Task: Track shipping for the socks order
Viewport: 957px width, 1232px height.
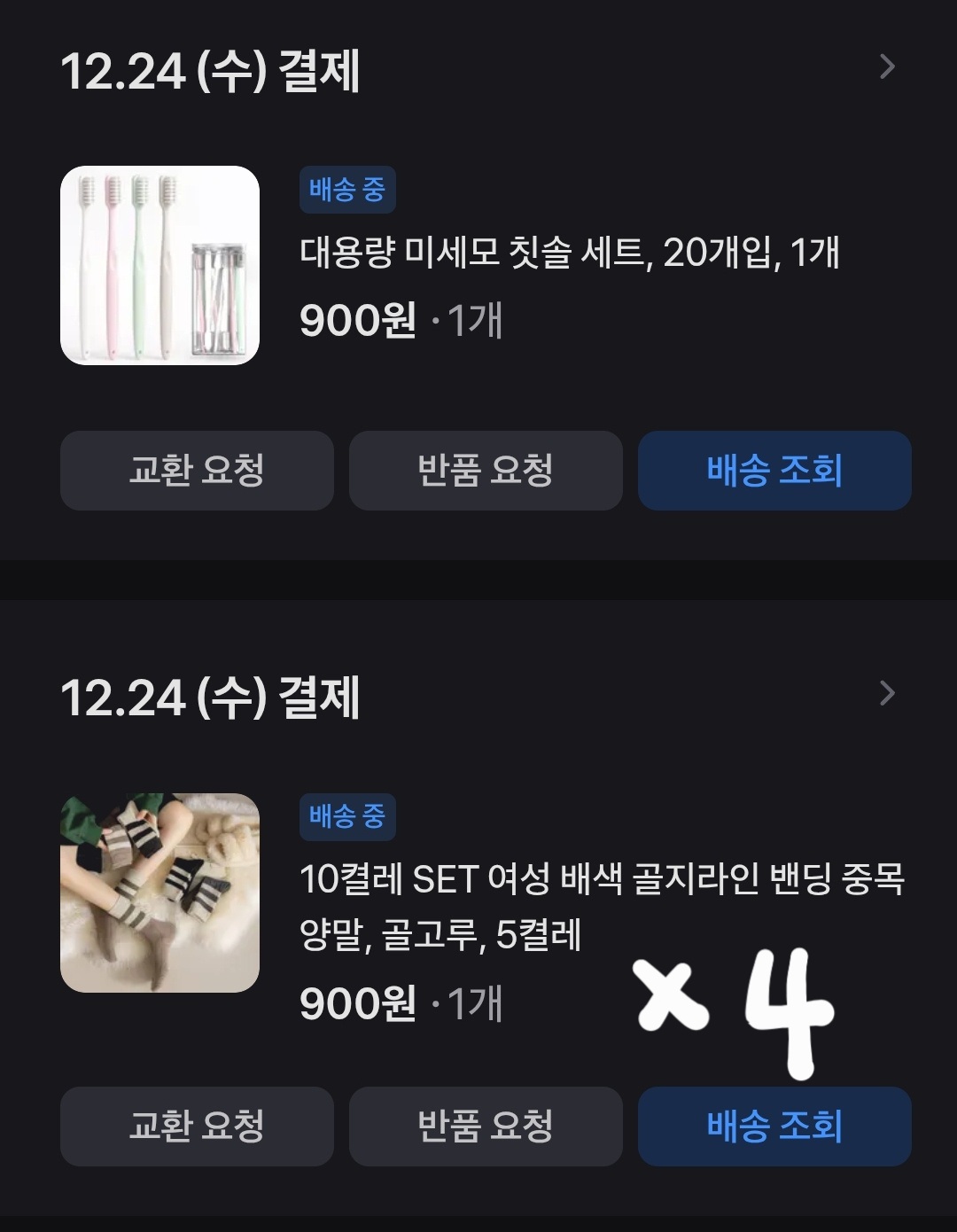Action: click(x=774, y=1127)
